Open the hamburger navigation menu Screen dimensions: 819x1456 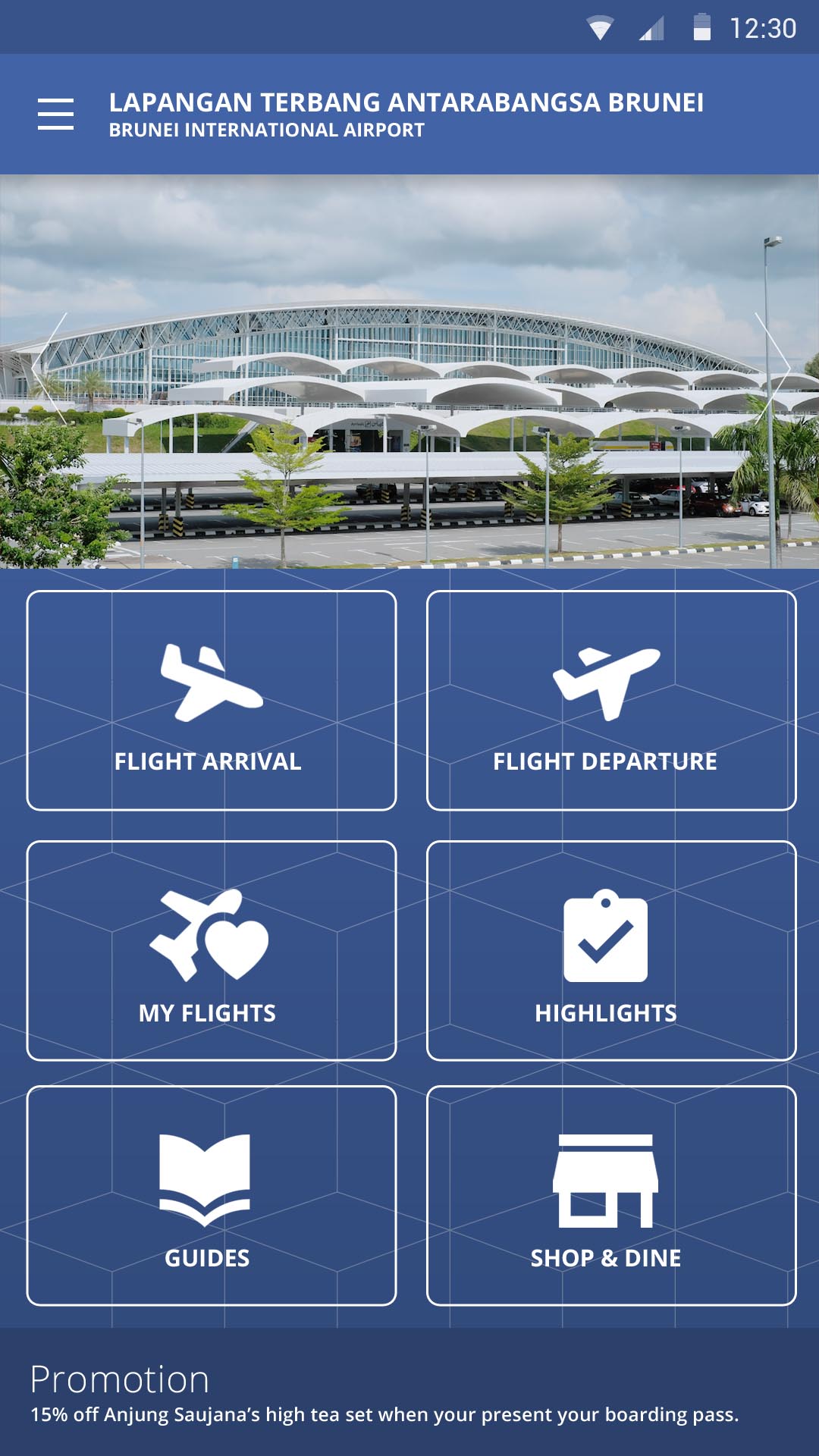pyautogui.click(x=55, y=114)
